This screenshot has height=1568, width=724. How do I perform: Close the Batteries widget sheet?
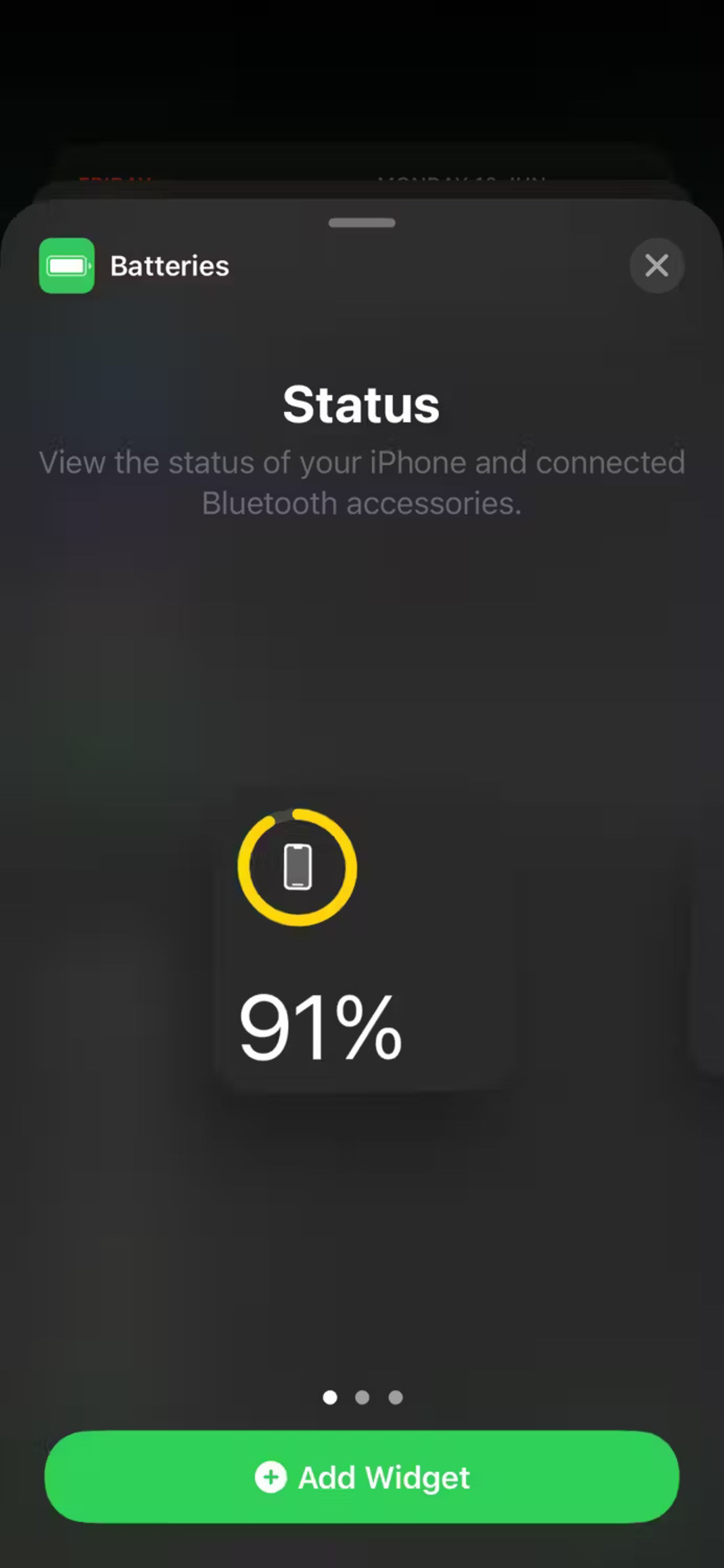[657, 265]
